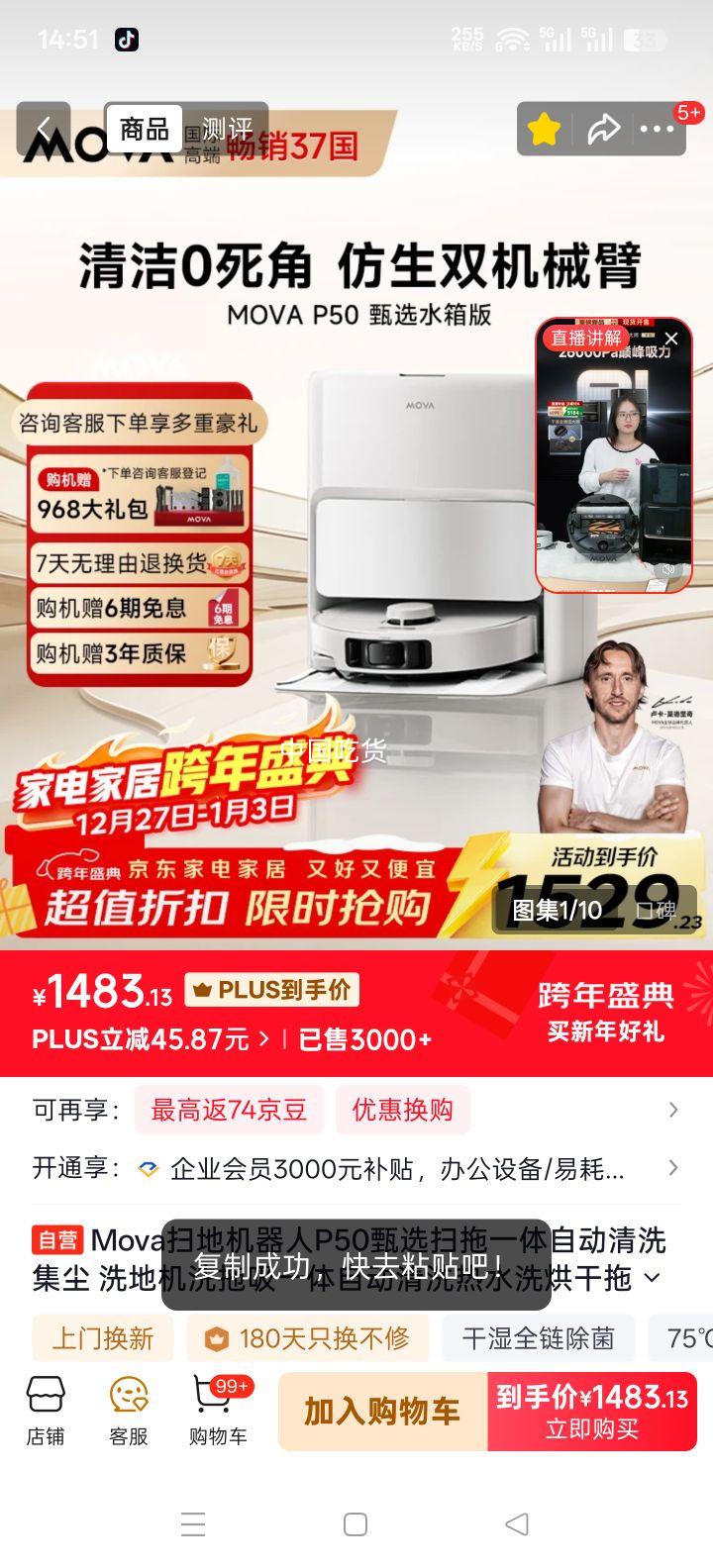Image resolution: width=713 pixels, height=1568 pixels.
Task: Switch to the 口碑 tab
Action: point(659,909)
